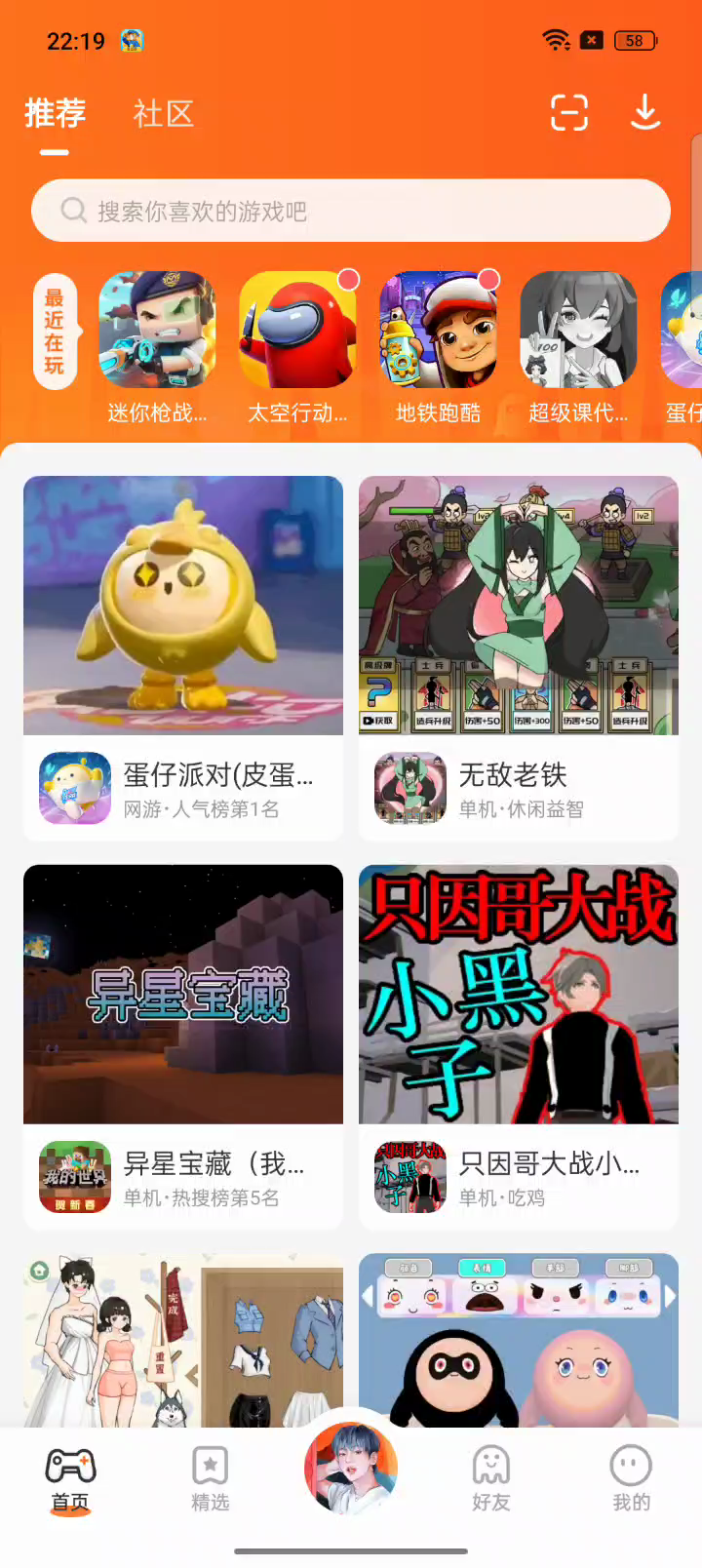This screenshot has height=1568, width=702.
Task: Tap the game search box
Action: click(x=351, y=211)
